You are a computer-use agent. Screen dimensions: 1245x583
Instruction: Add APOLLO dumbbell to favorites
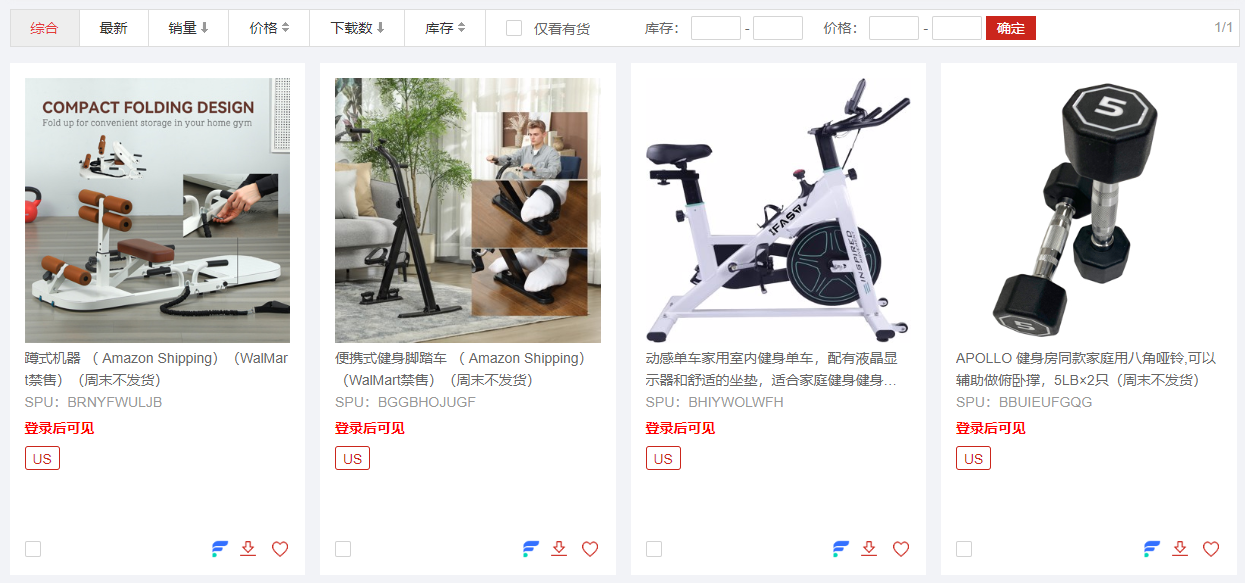coord(1211,549)
